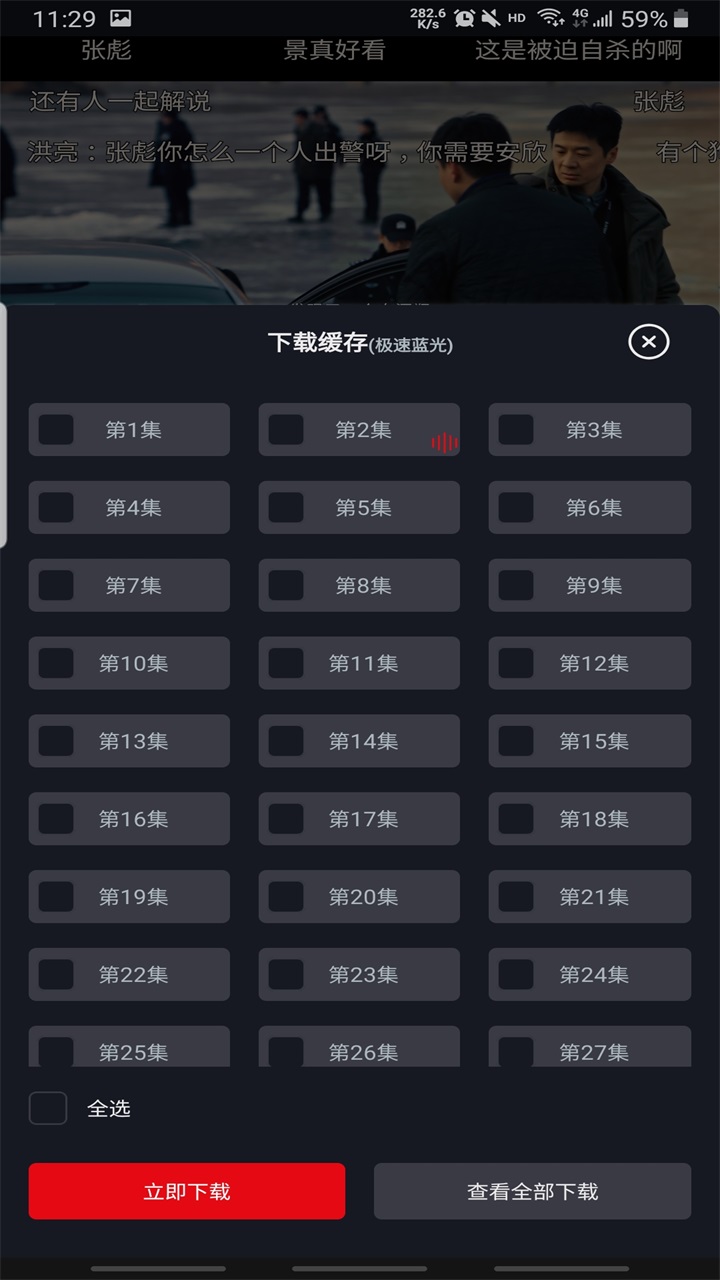Choose episode 第7集 to download
The width and height of the screenshot is (720, 1280).
[56, 586]
